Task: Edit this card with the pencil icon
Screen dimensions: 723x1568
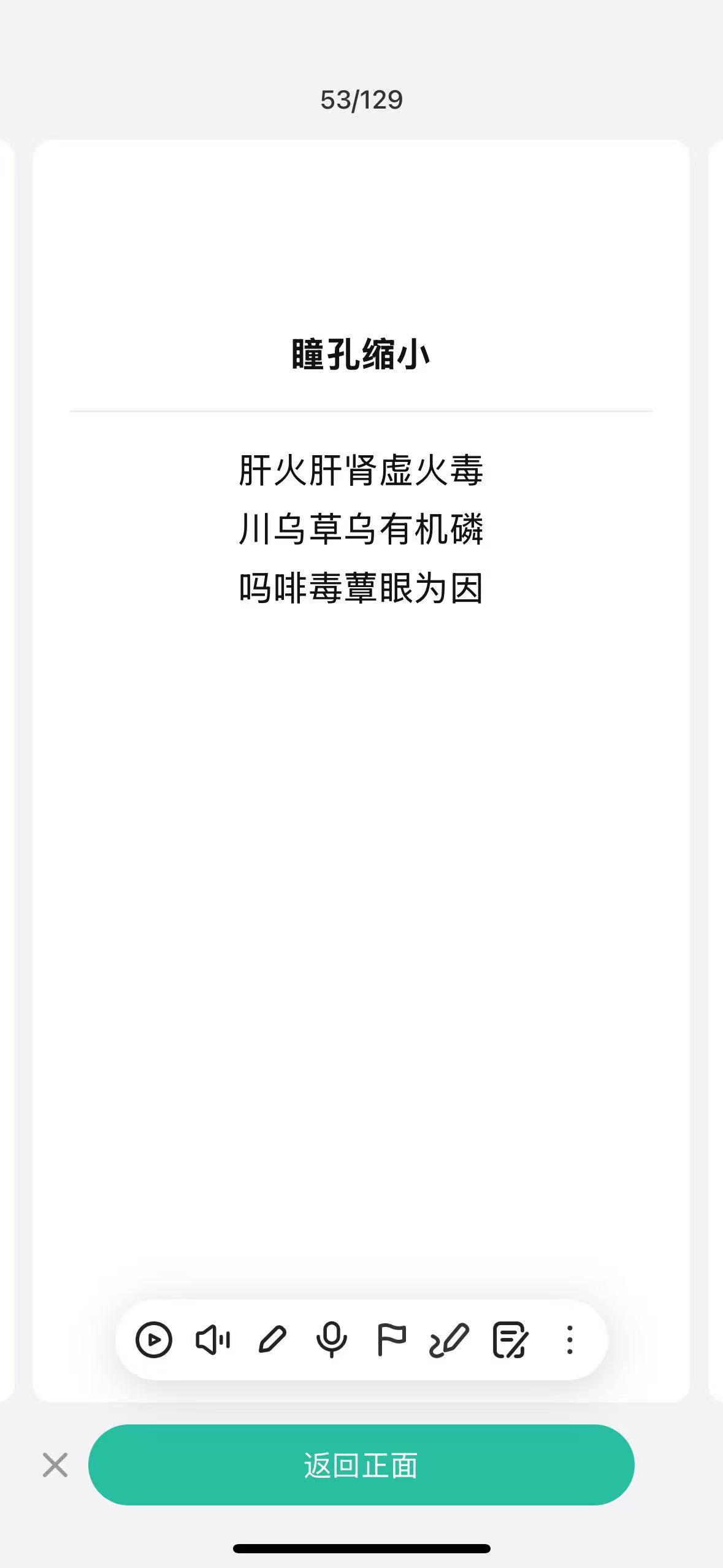Action: 272,1340
